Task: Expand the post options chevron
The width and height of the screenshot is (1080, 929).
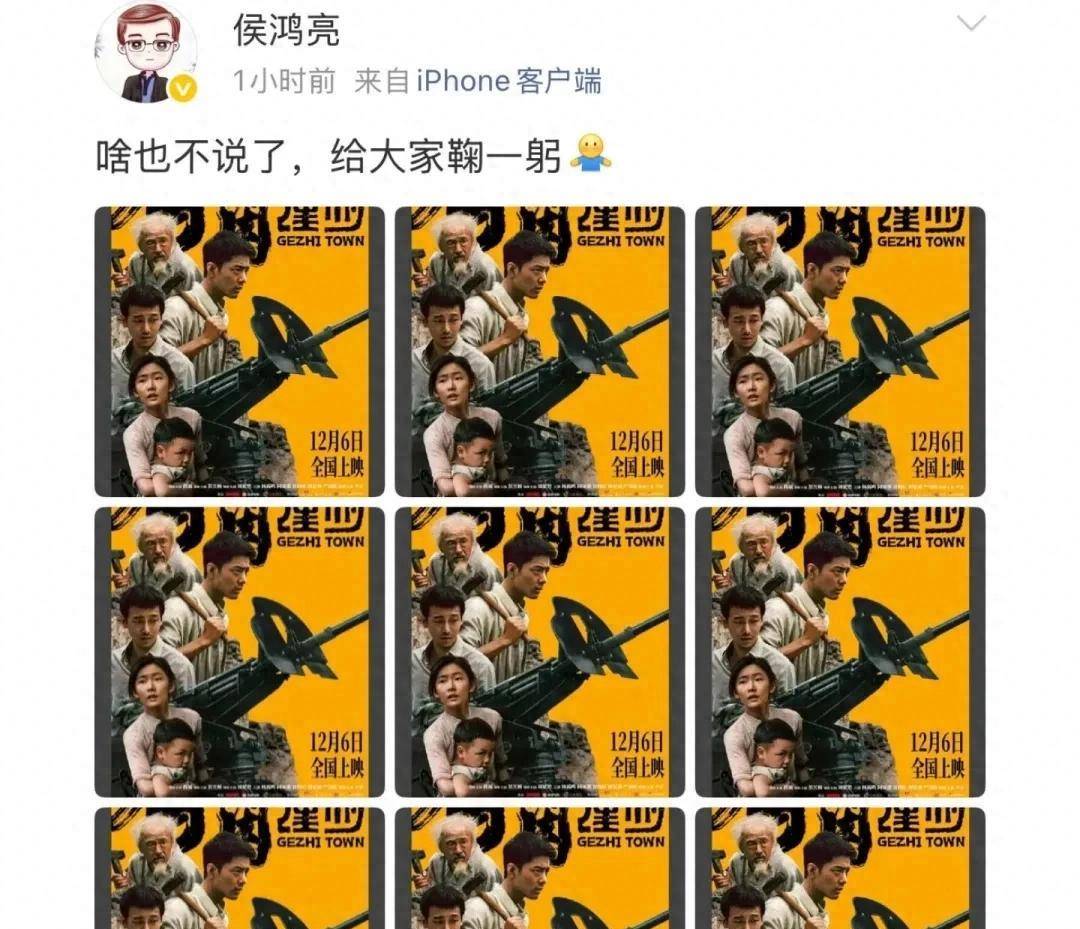Action: click(970, 23)
